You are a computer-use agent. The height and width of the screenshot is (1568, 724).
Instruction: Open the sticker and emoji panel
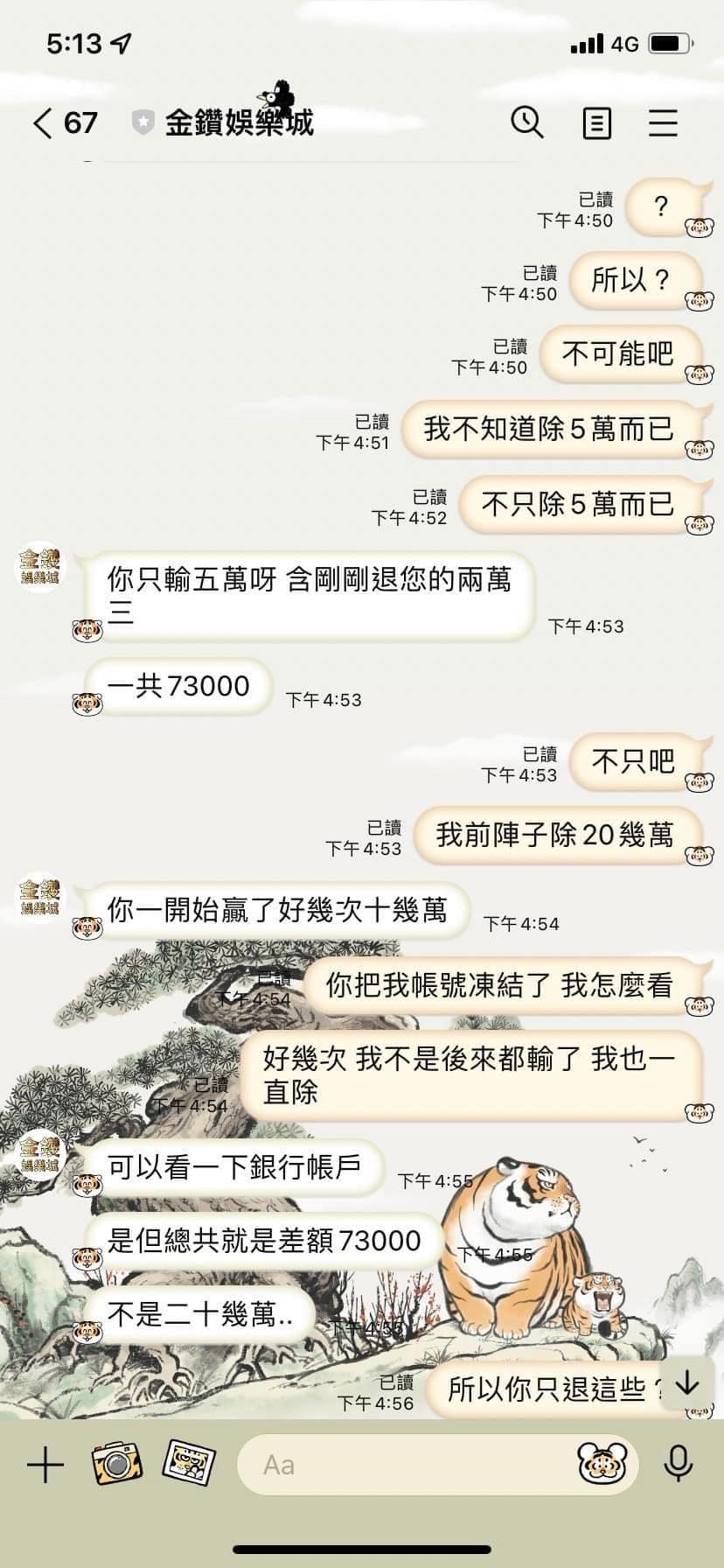coord(602,1462)
